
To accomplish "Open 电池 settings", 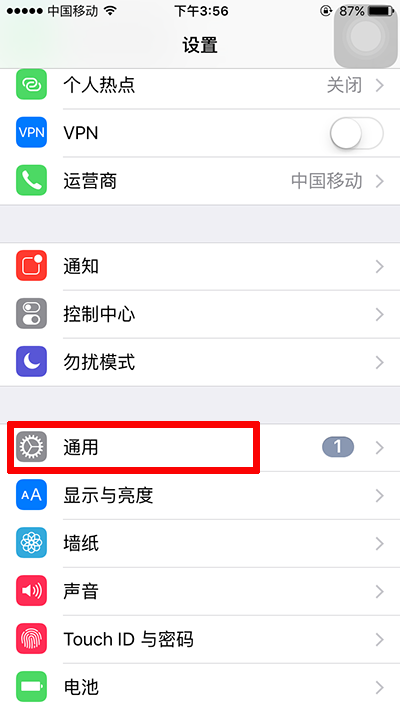I will pyautogui.click(x=200, y=687).
